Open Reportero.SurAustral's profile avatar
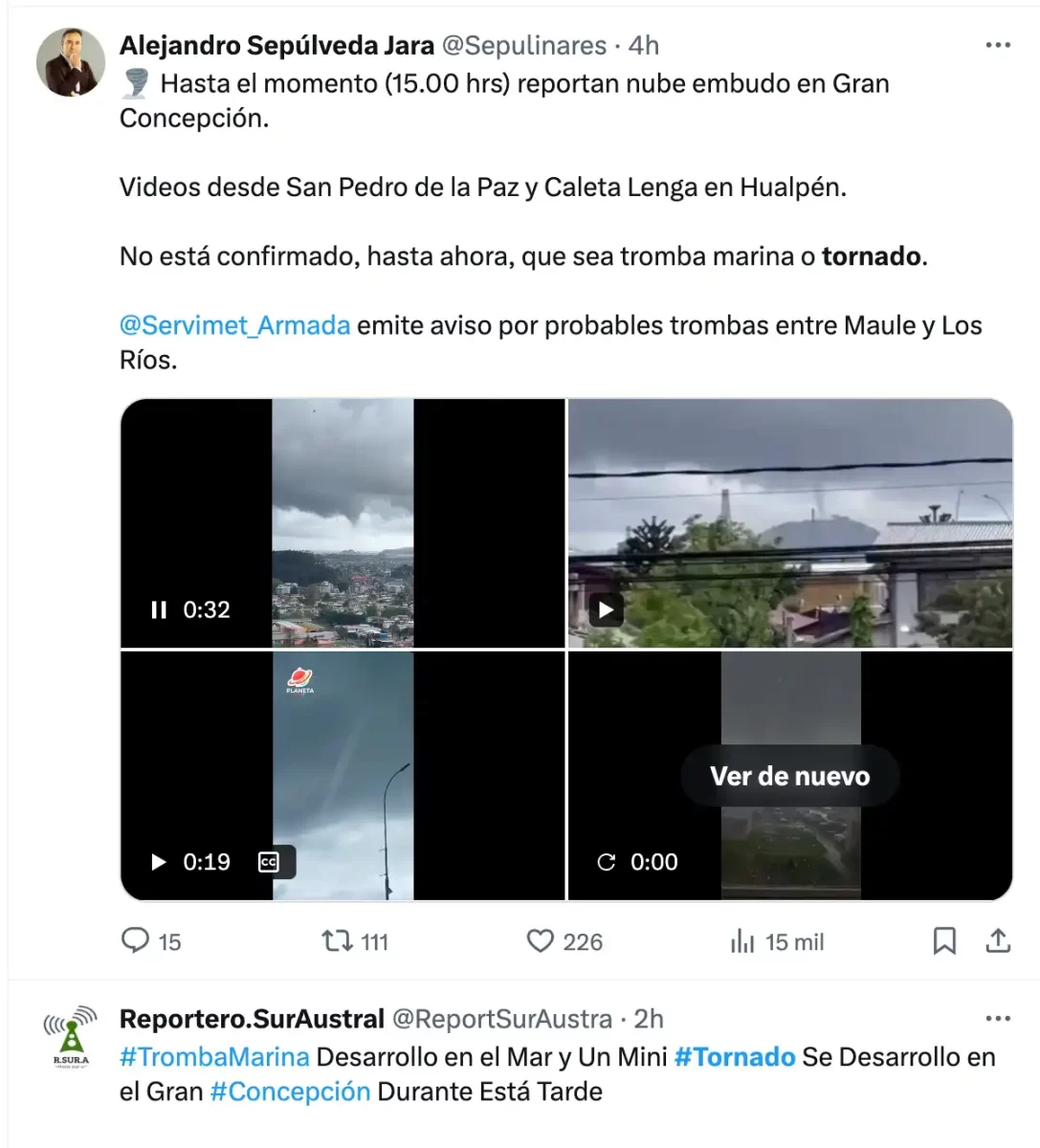 tap(71, 1036)
